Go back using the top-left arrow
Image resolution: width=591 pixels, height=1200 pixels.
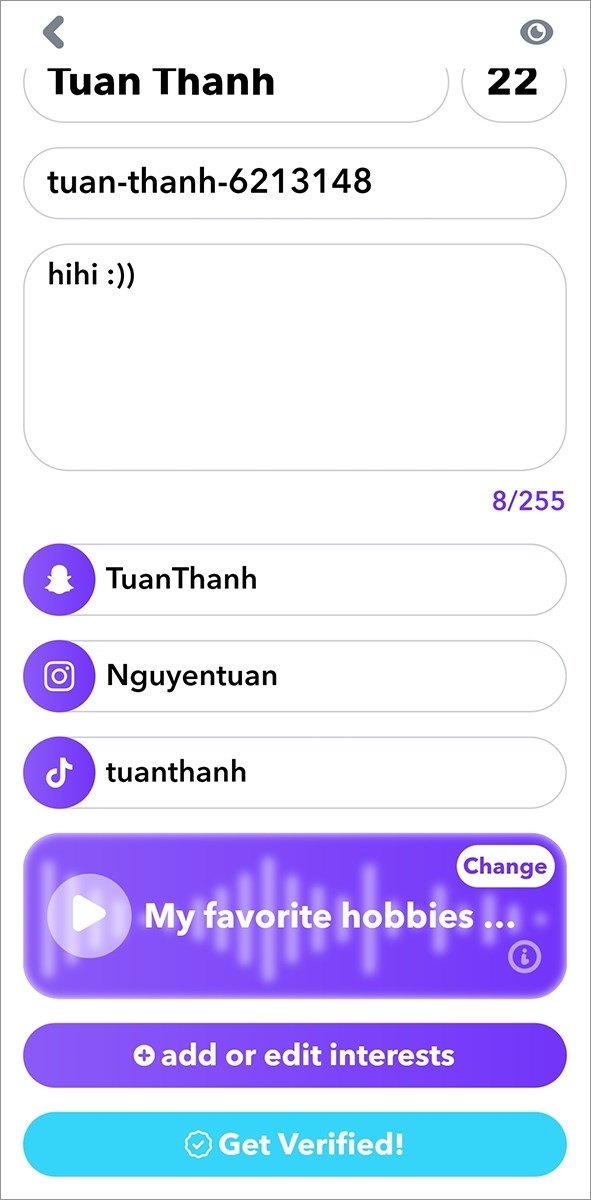click(54, 32)
